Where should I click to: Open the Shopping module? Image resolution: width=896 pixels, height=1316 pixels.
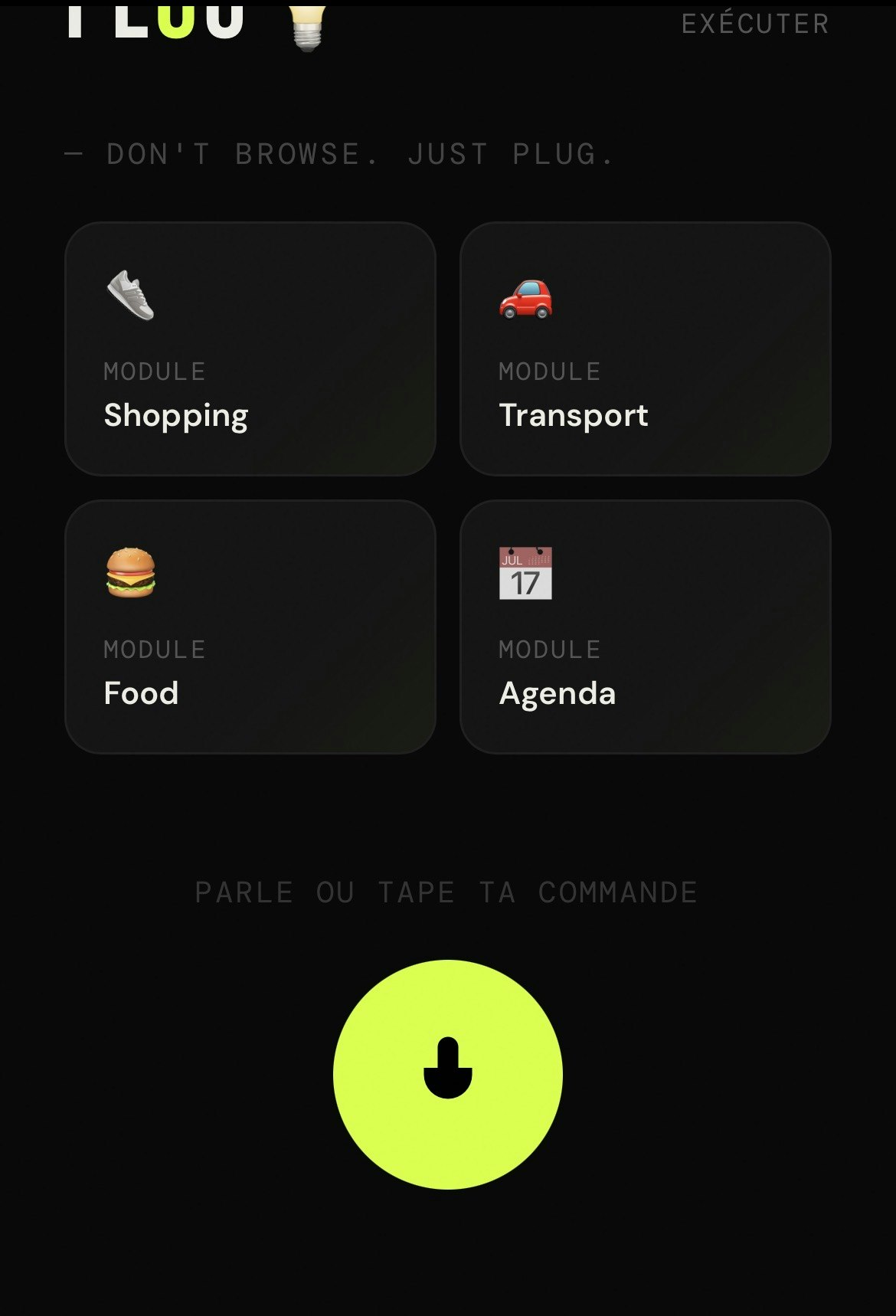point(250,347)
